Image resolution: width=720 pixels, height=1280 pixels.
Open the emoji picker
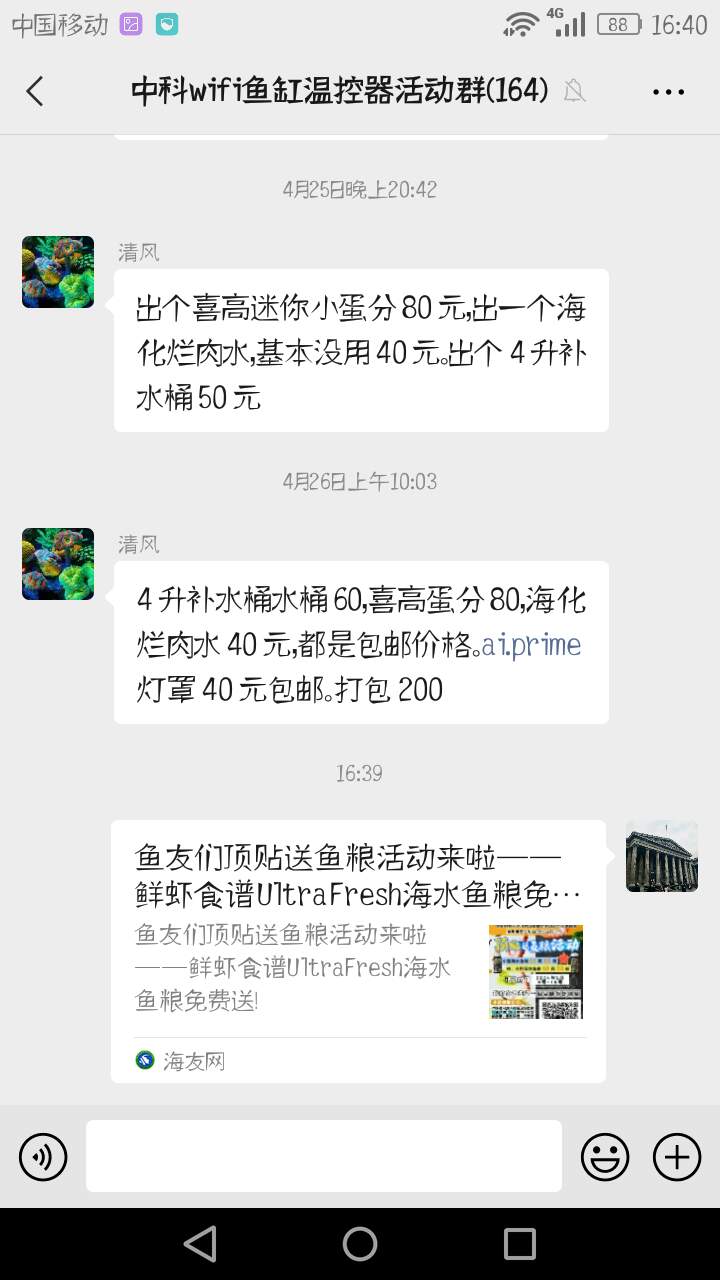pos(605,1157)
